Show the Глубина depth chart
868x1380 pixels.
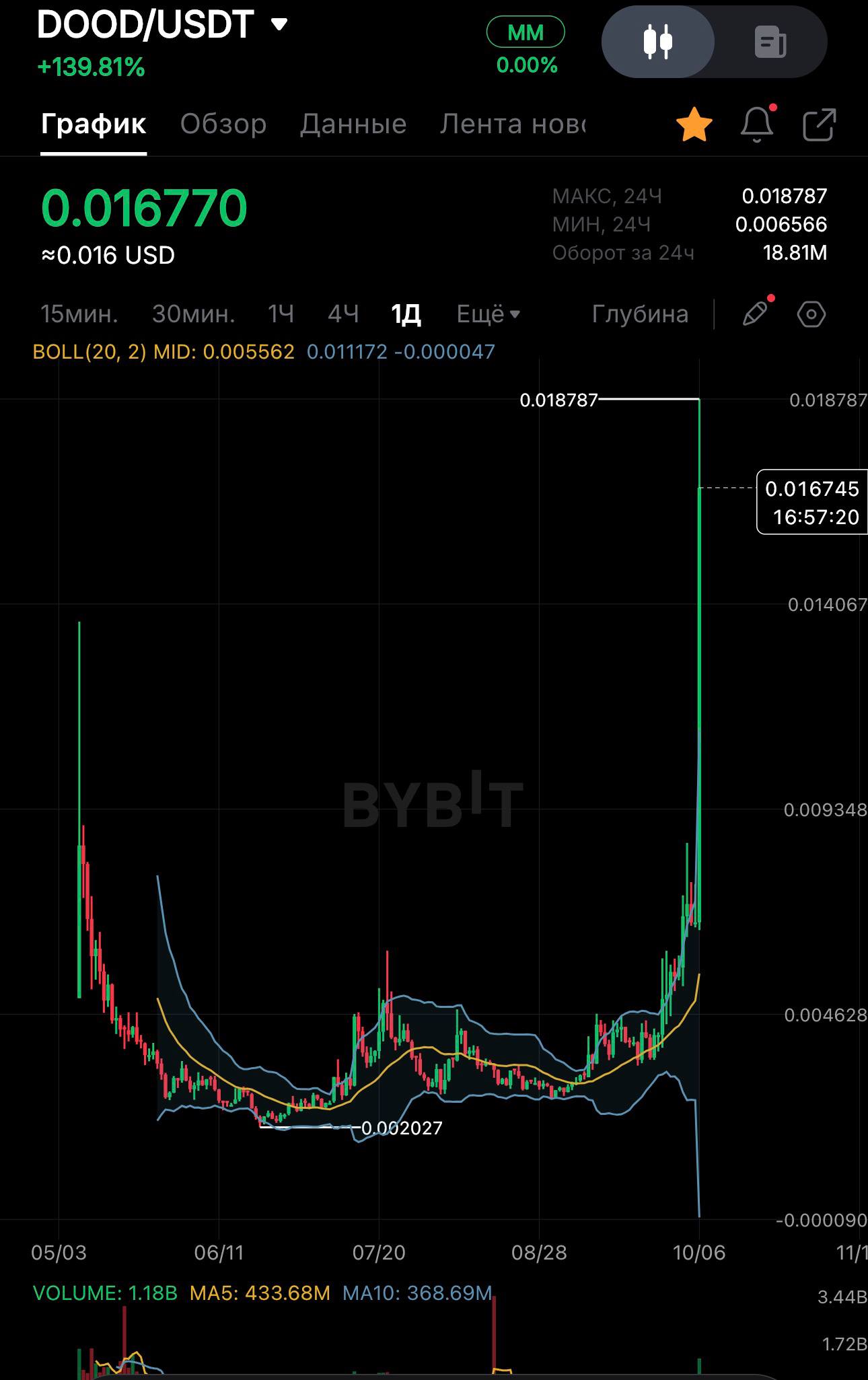click(640, 314)
